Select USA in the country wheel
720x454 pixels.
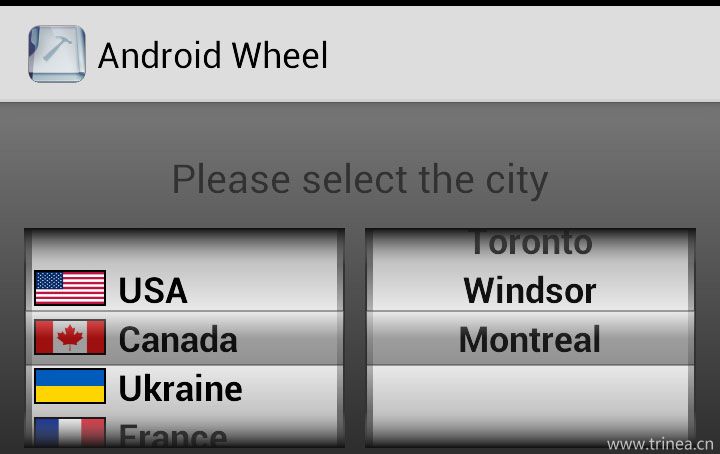point(152,290)
